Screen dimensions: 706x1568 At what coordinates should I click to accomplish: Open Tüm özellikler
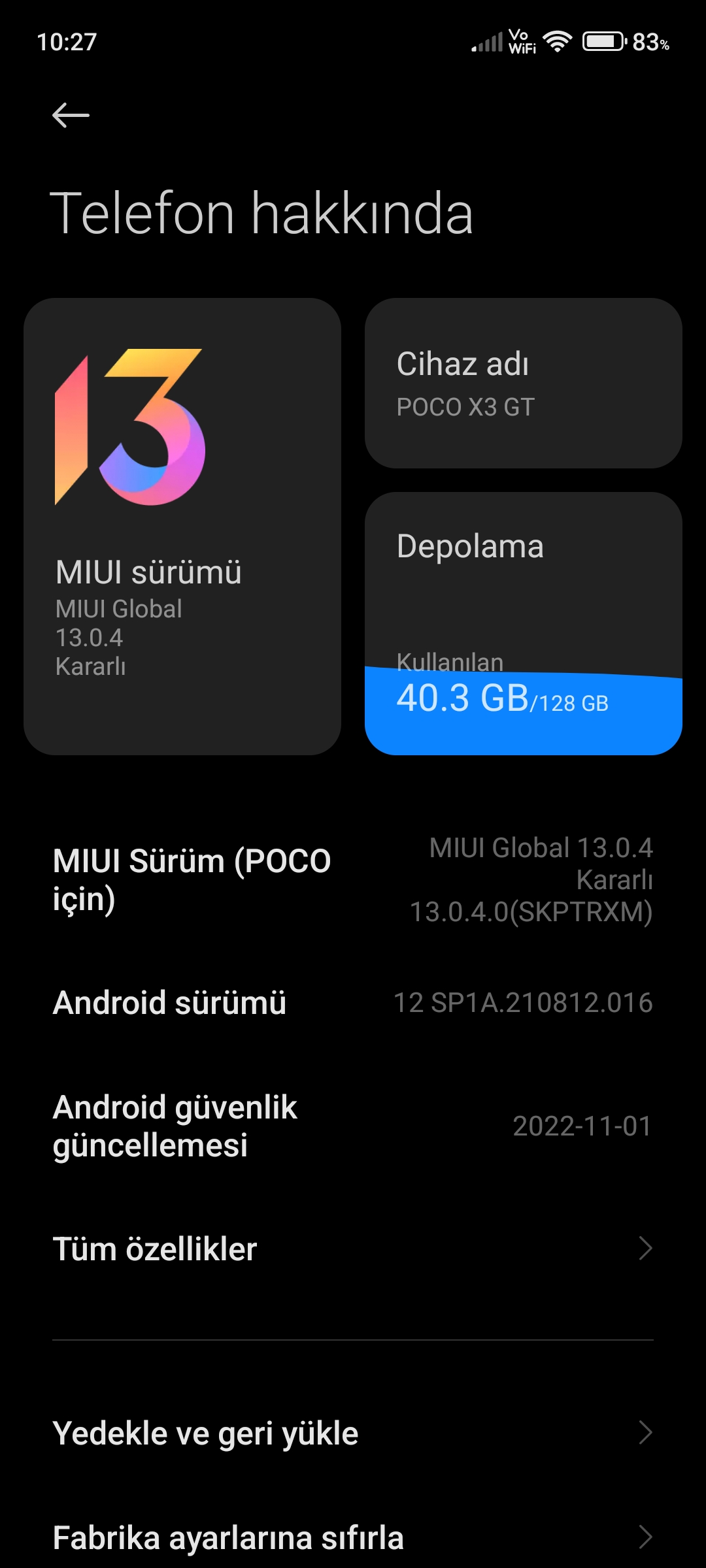pos(353,1249)
